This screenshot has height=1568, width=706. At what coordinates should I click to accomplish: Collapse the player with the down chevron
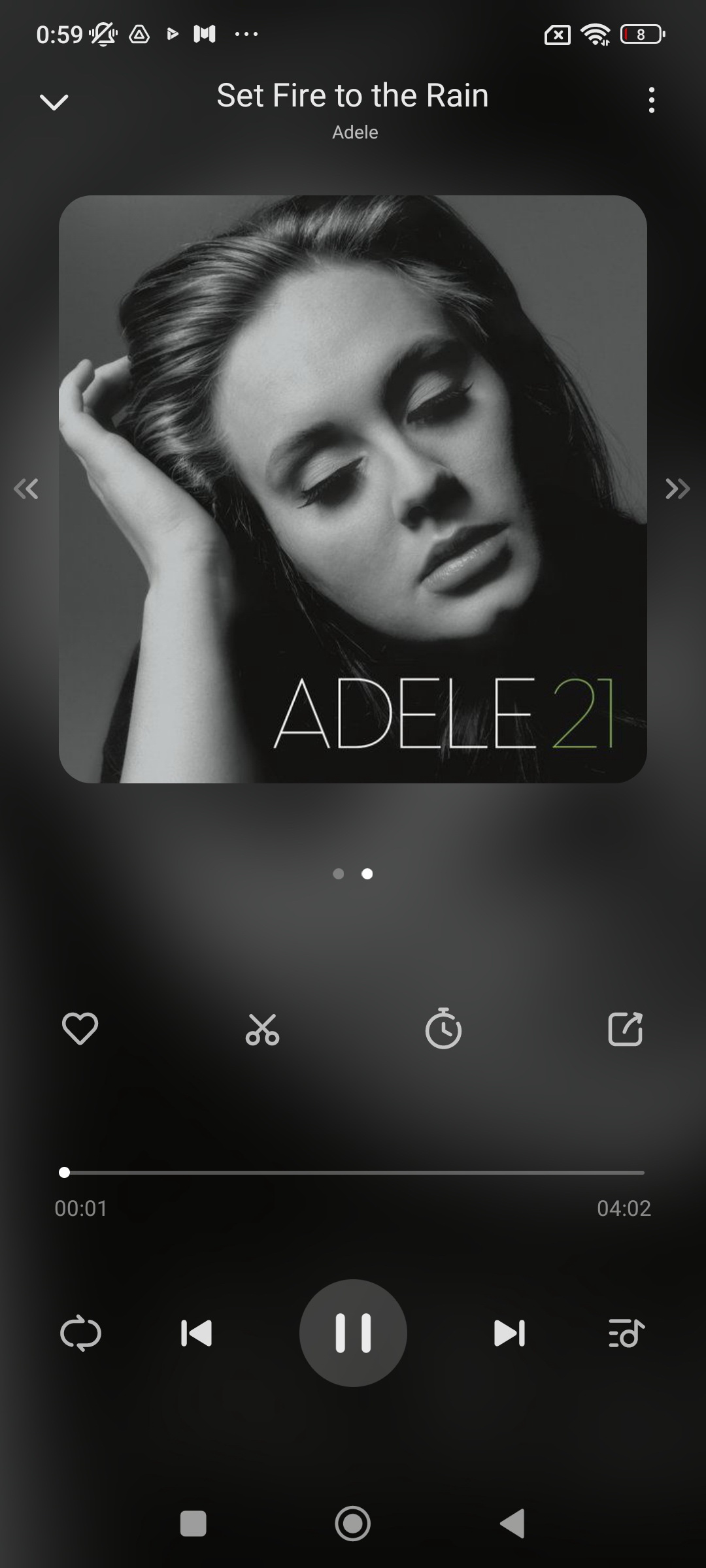coord(54,102)
